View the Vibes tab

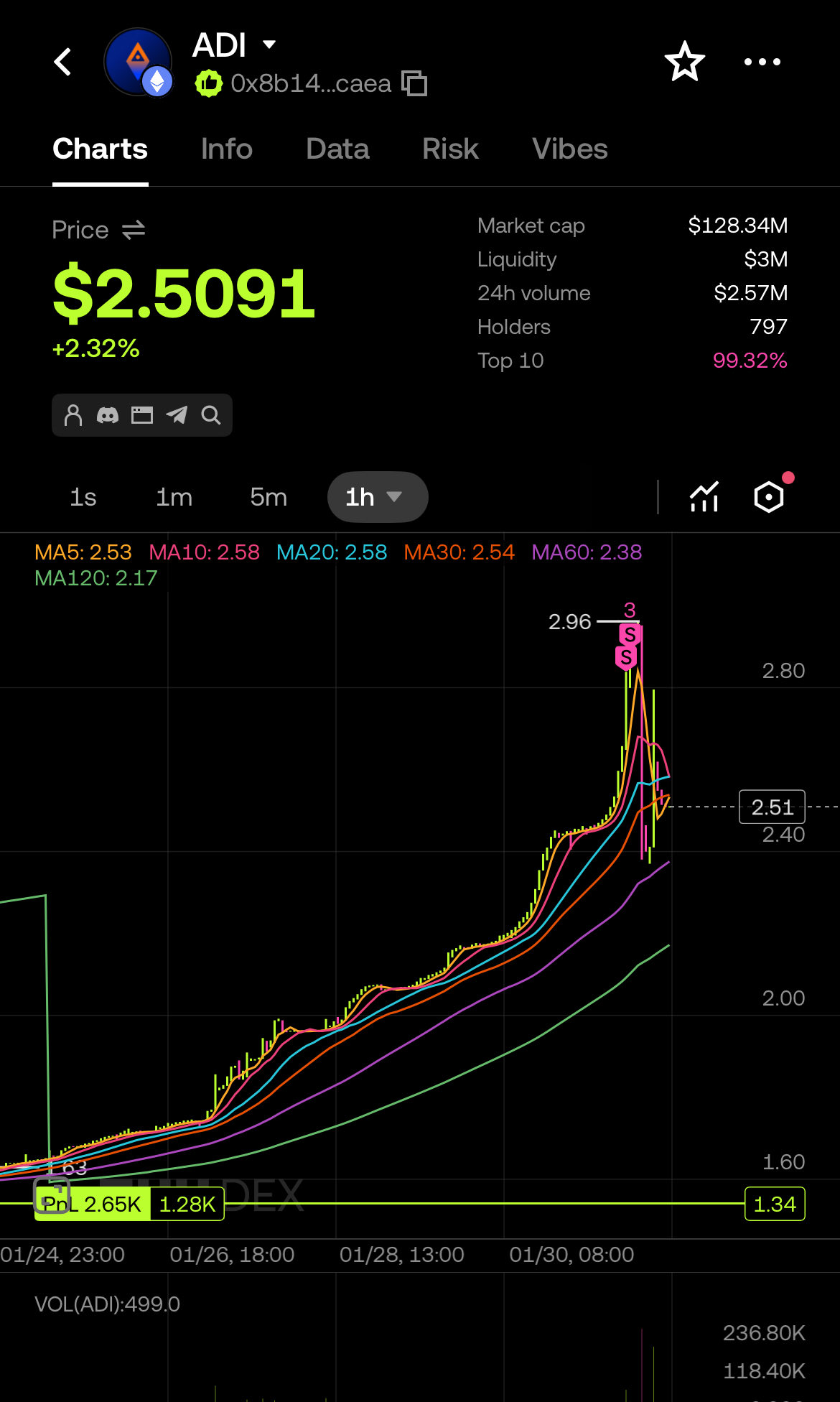click(x=569, y=149)
